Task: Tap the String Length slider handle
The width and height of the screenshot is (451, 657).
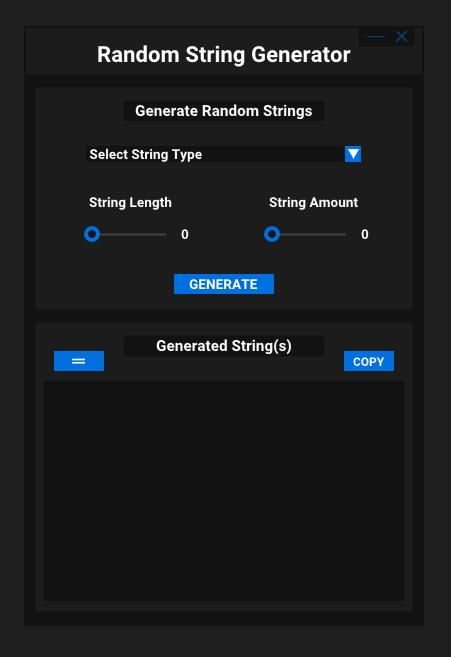Action: pos(92,234)
